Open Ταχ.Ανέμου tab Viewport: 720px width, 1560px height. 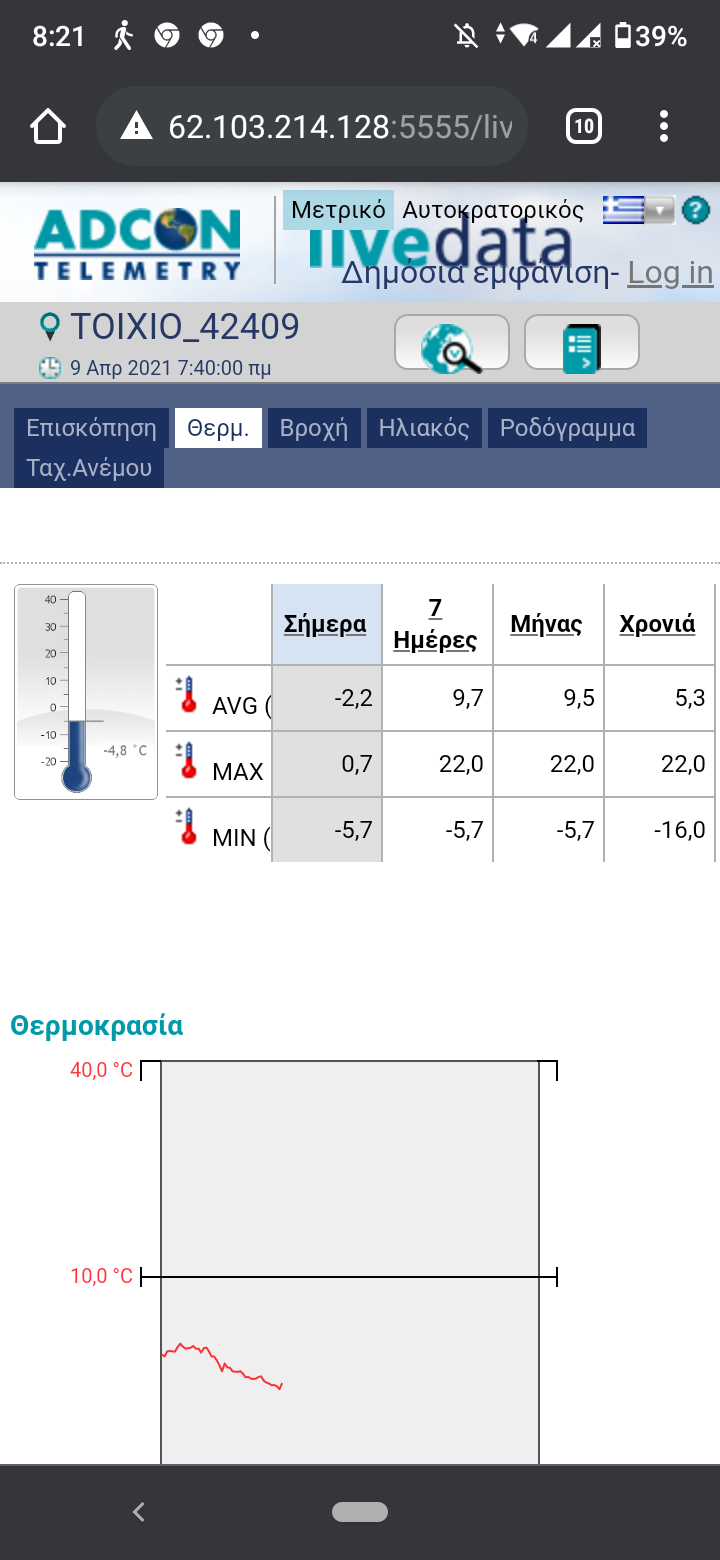coord(89,467)
